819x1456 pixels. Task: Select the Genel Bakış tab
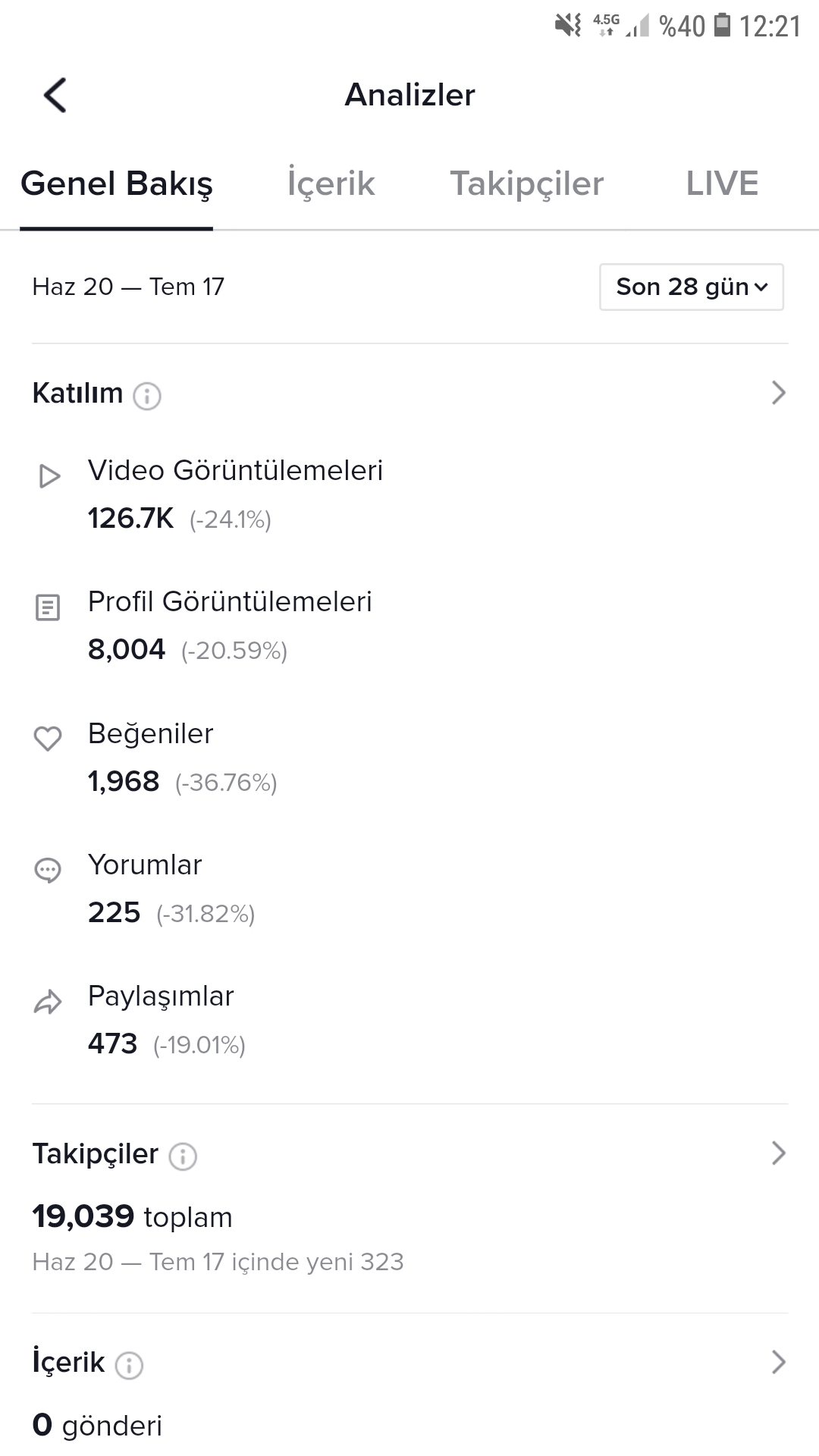(x=116, y=184)
